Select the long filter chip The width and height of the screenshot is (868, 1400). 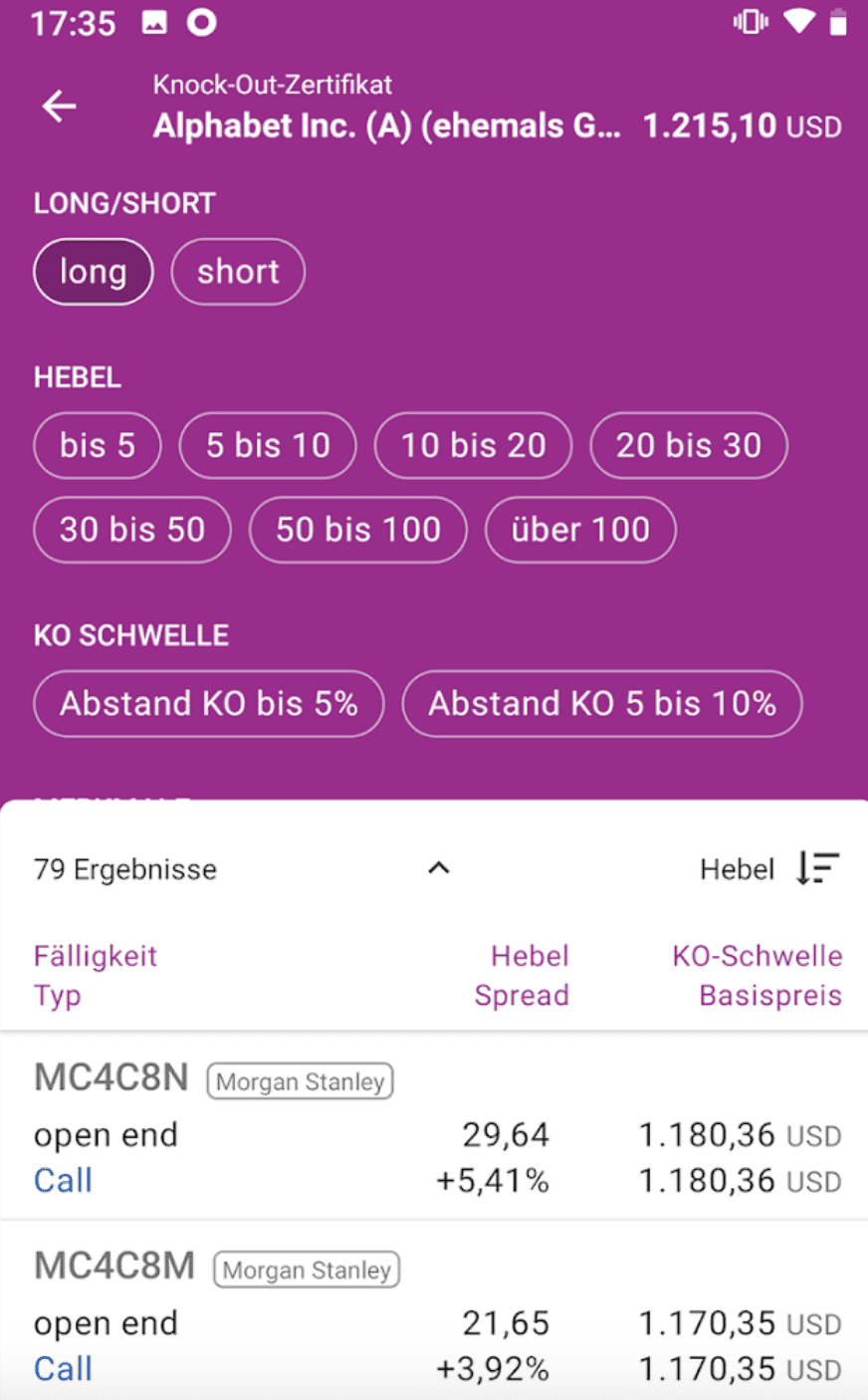(x=94, y=272)
